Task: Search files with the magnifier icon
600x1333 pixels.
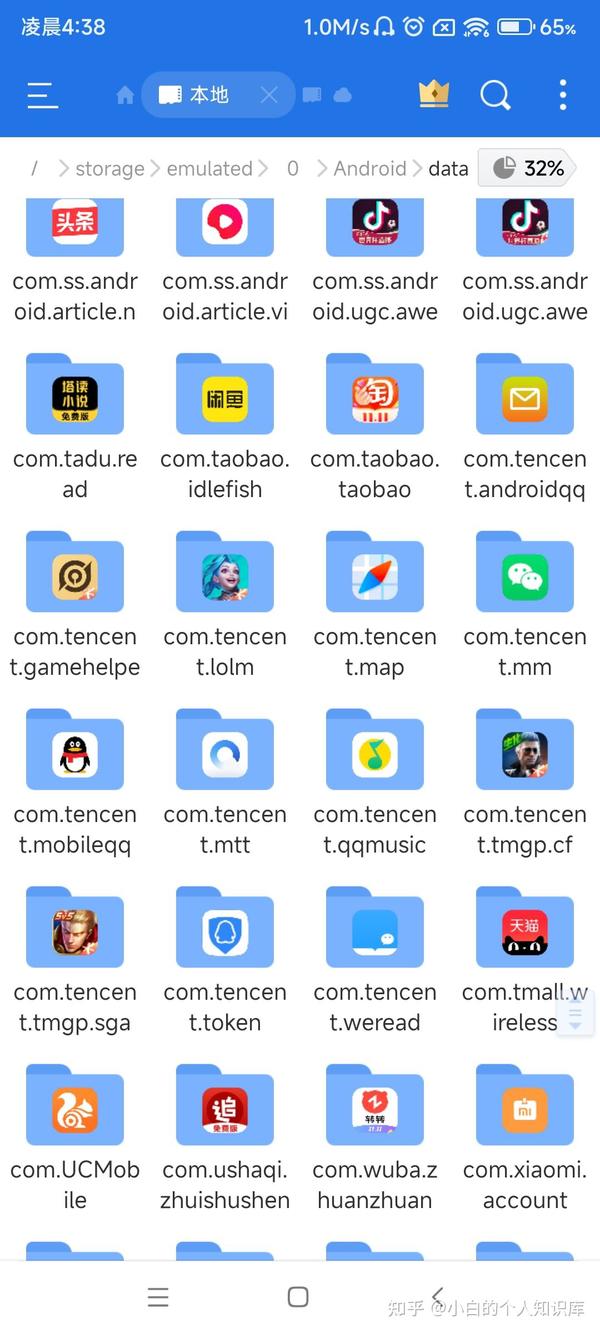Action: pos(495,95)
